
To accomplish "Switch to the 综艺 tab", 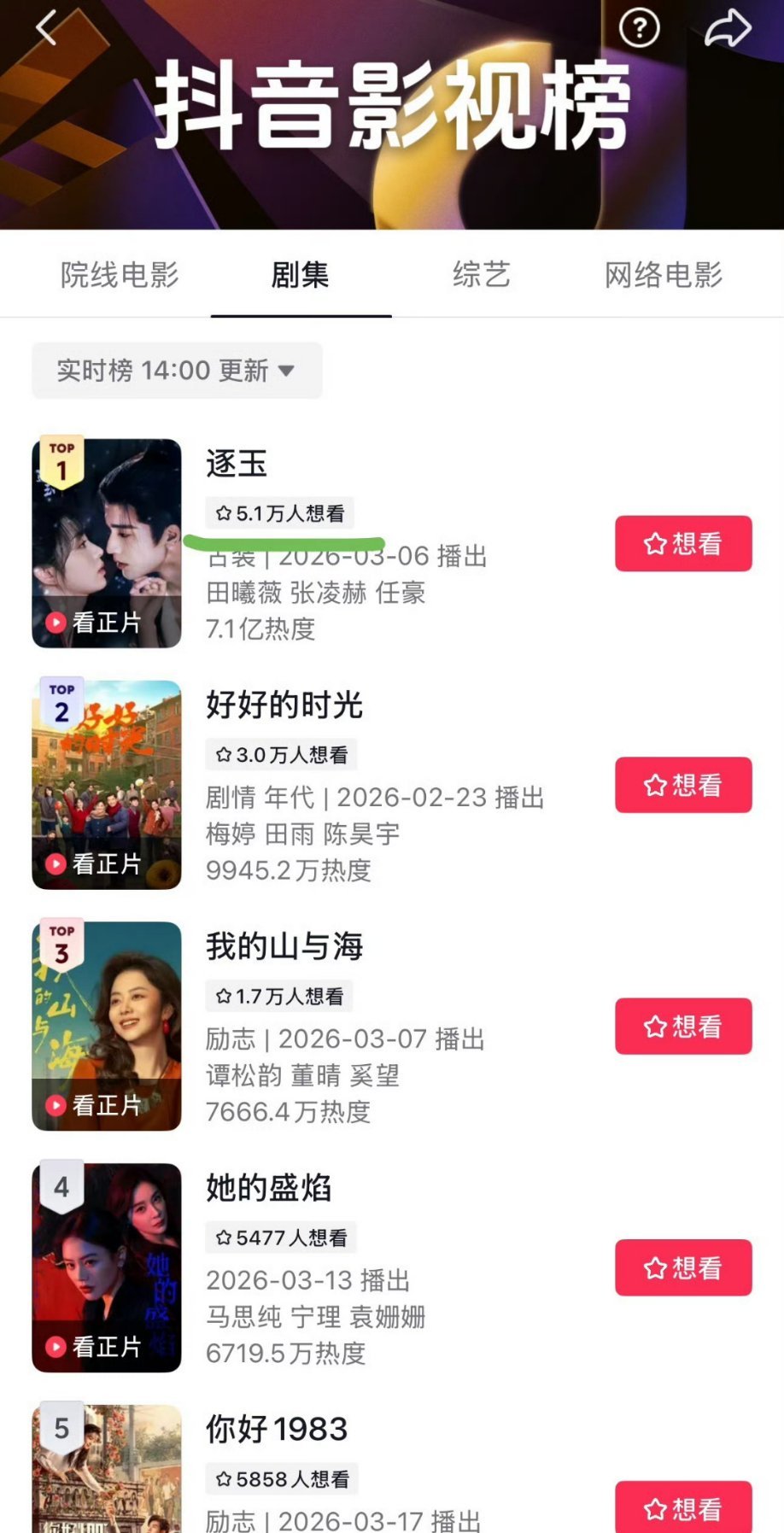I will (481, 274).
